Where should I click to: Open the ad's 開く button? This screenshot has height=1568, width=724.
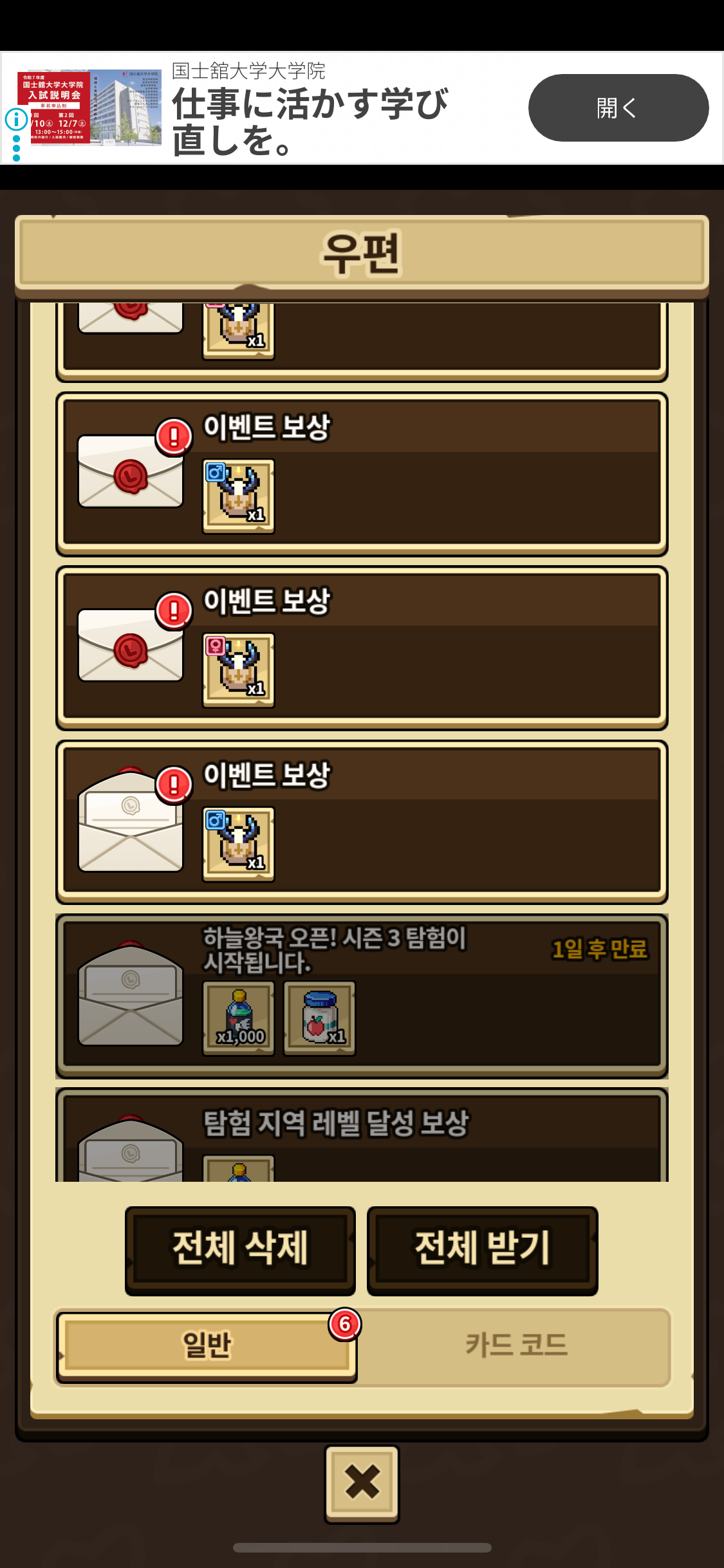pos(618,108)
